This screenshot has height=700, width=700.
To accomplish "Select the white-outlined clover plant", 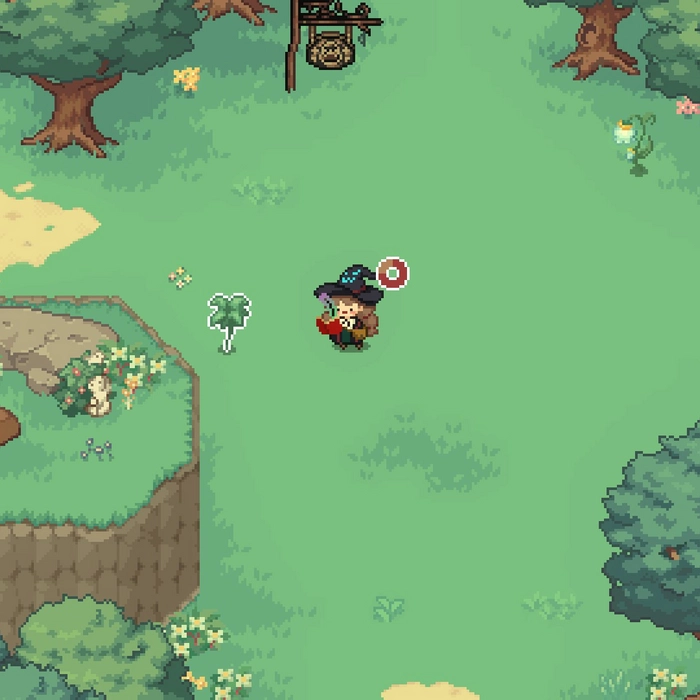I will [229, 318].
